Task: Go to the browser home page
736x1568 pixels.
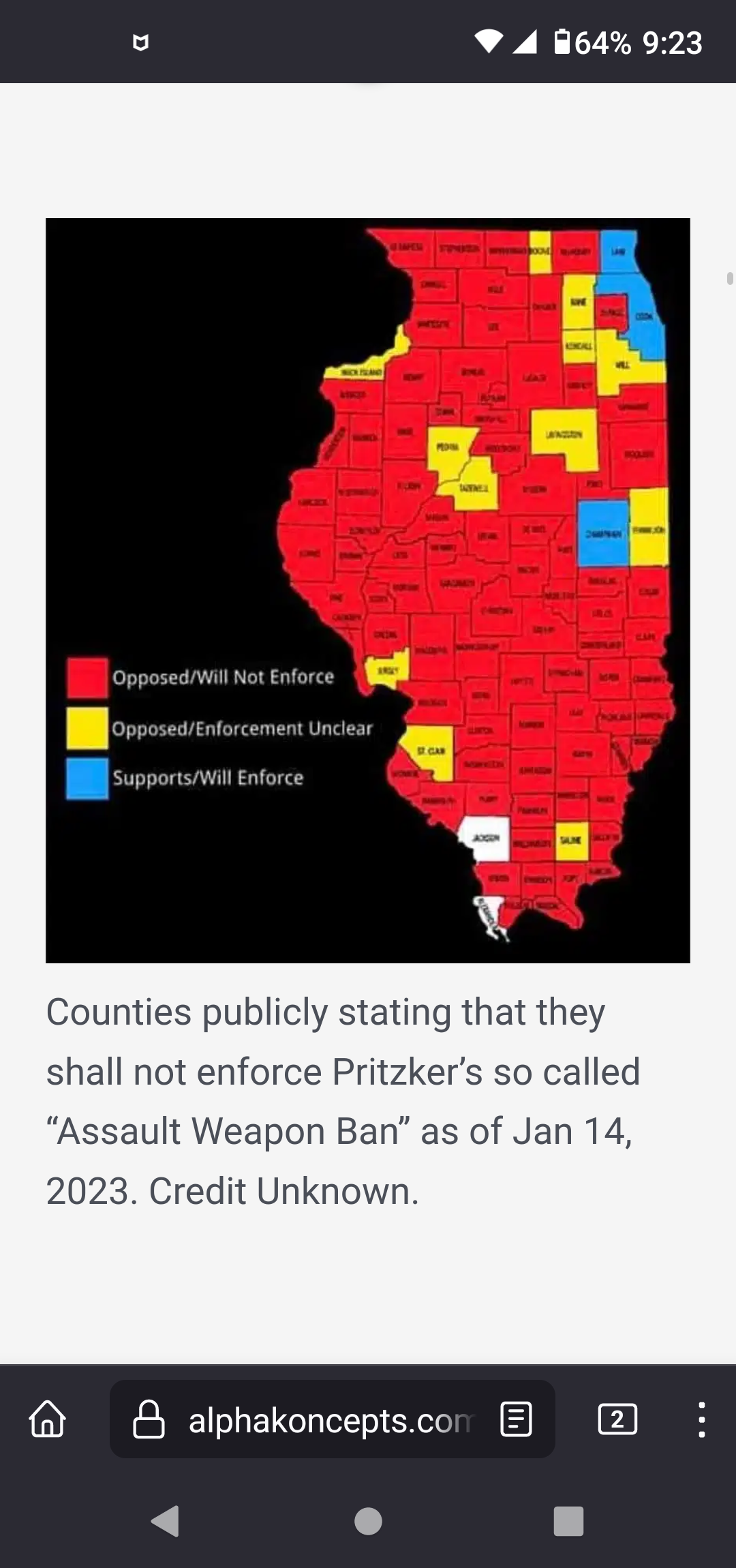Action: tap(48, 1420)
